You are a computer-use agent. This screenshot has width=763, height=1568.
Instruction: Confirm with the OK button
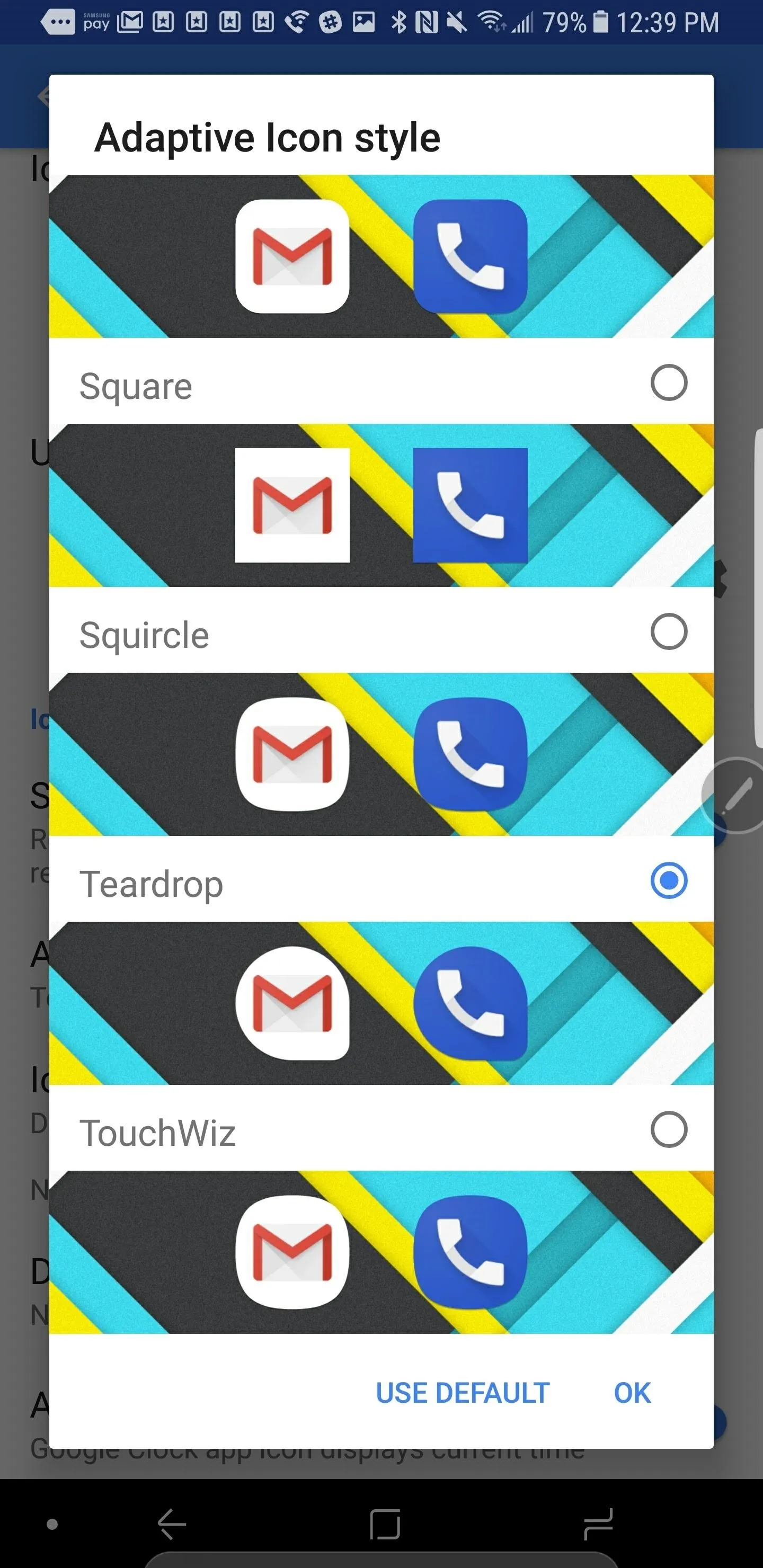[632, 1393]
